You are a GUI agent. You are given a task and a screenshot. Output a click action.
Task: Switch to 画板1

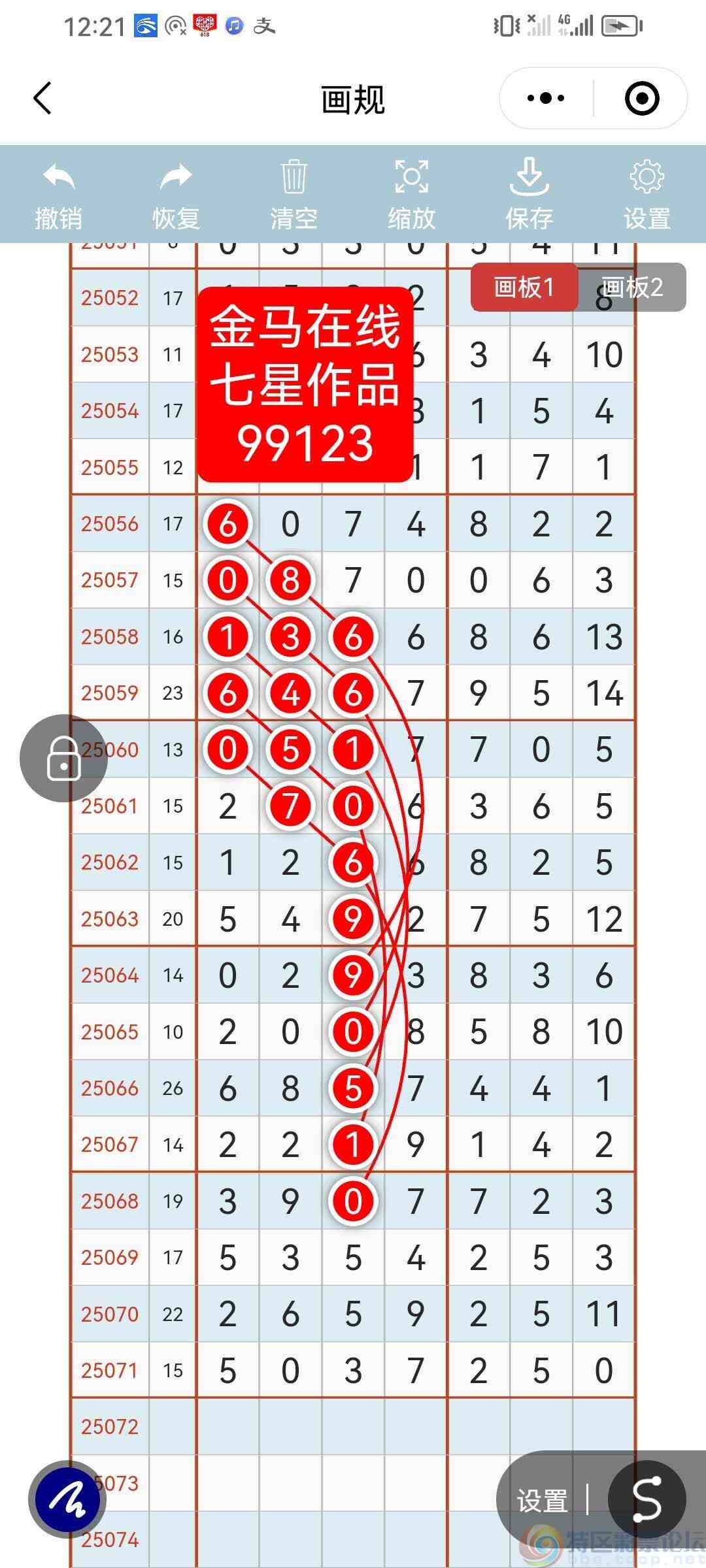coord(524,287)
